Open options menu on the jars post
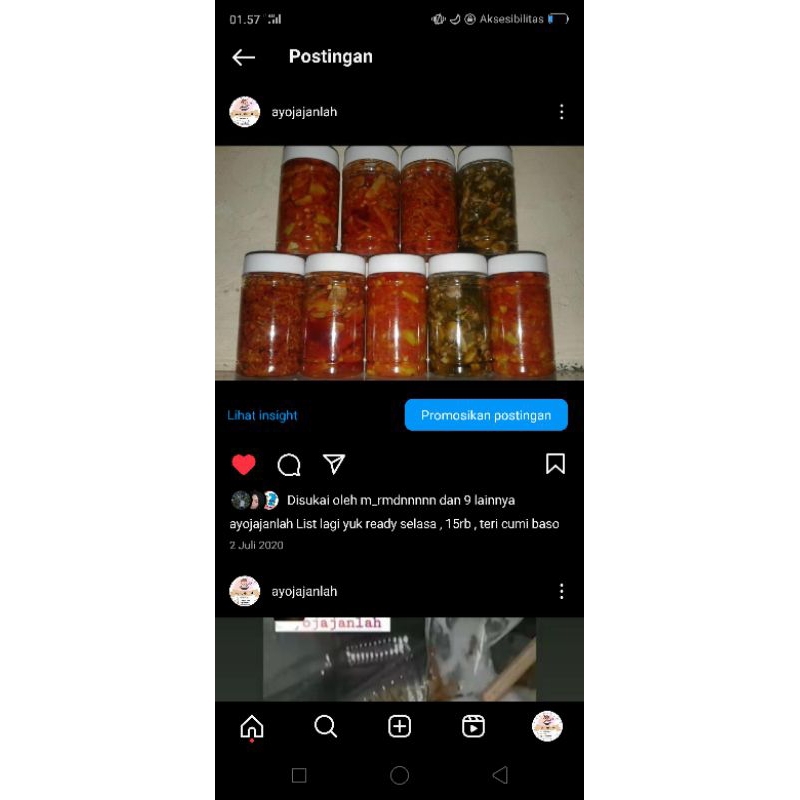The width and height of the screenshot is (800, 800). (x=561, y=112)
